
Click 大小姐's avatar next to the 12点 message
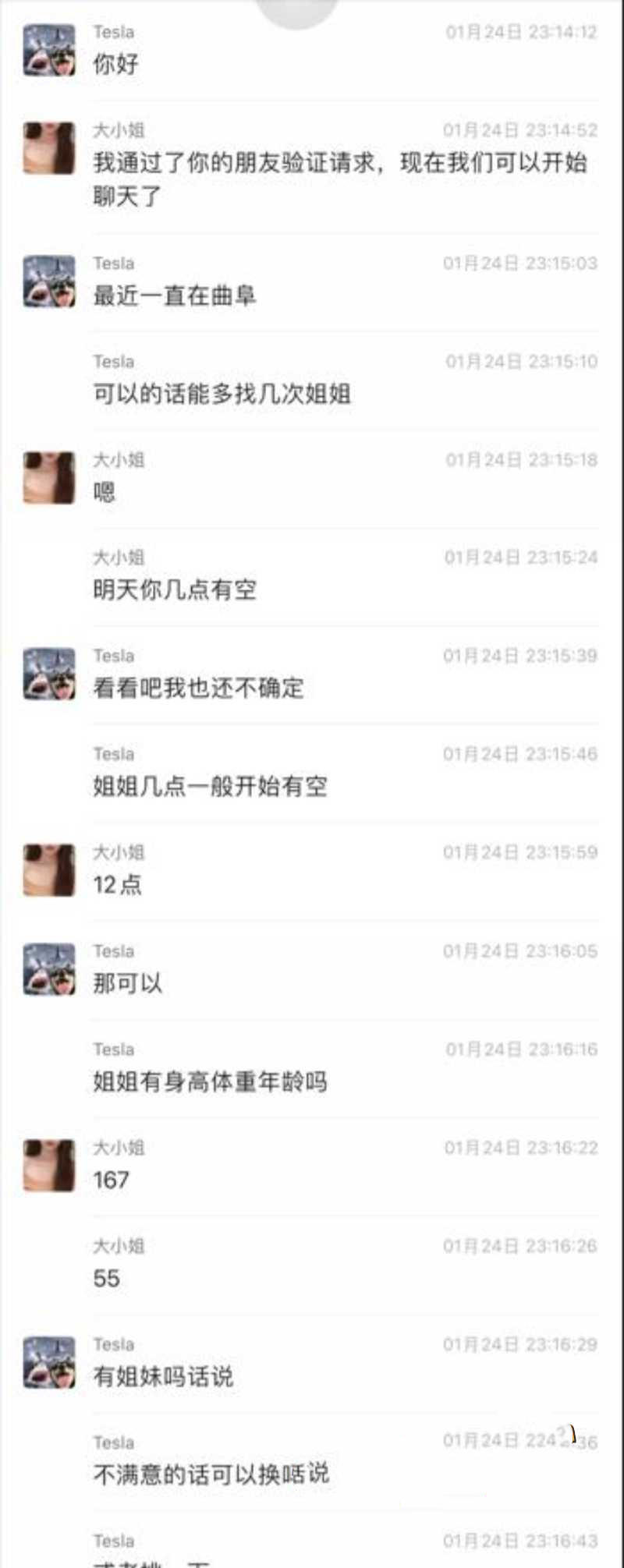[48, 870]
